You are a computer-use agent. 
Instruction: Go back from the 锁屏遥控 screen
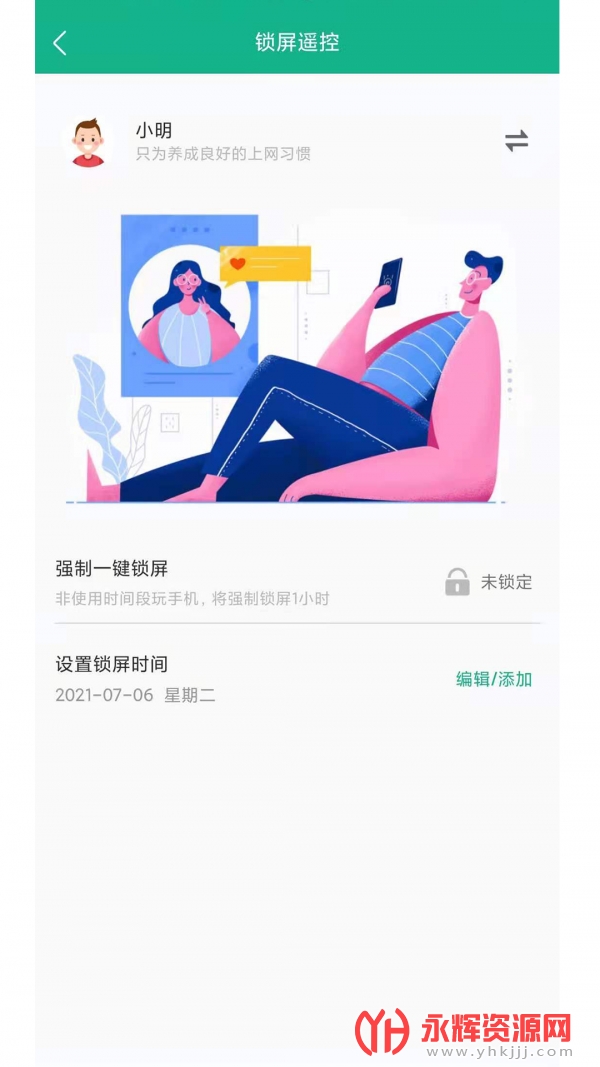(60, 42)
